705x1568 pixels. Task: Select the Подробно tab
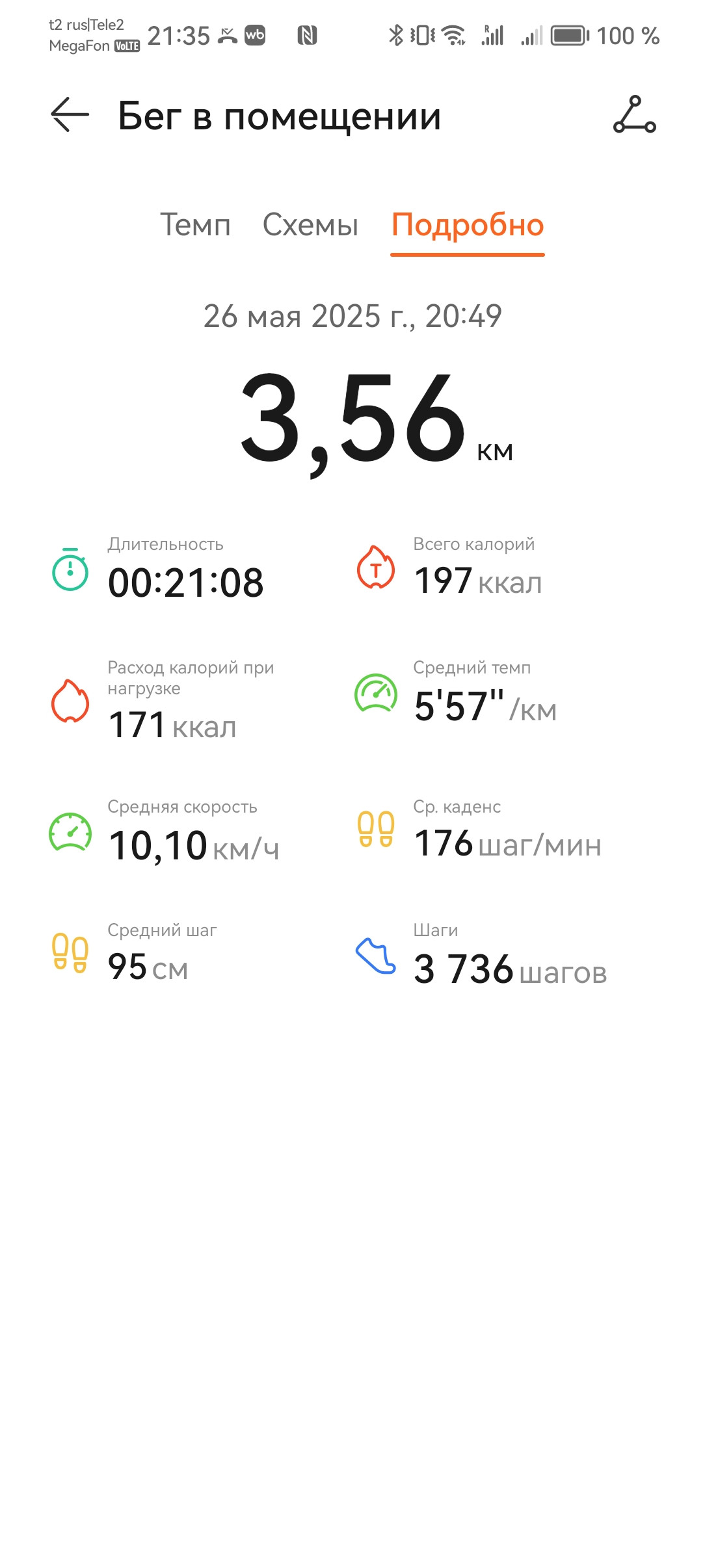[468, 226]
